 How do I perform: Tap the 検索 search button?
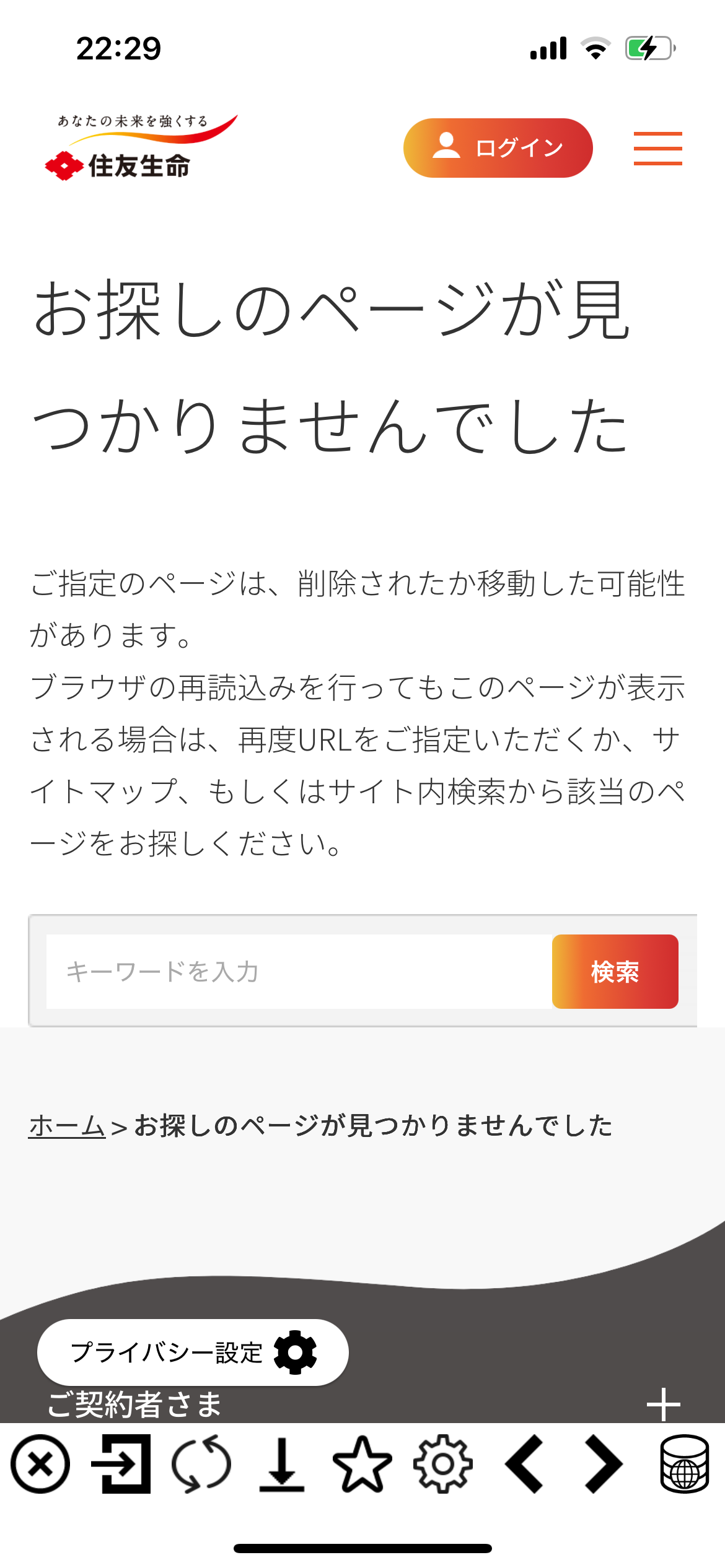click(x=615, y=971)
